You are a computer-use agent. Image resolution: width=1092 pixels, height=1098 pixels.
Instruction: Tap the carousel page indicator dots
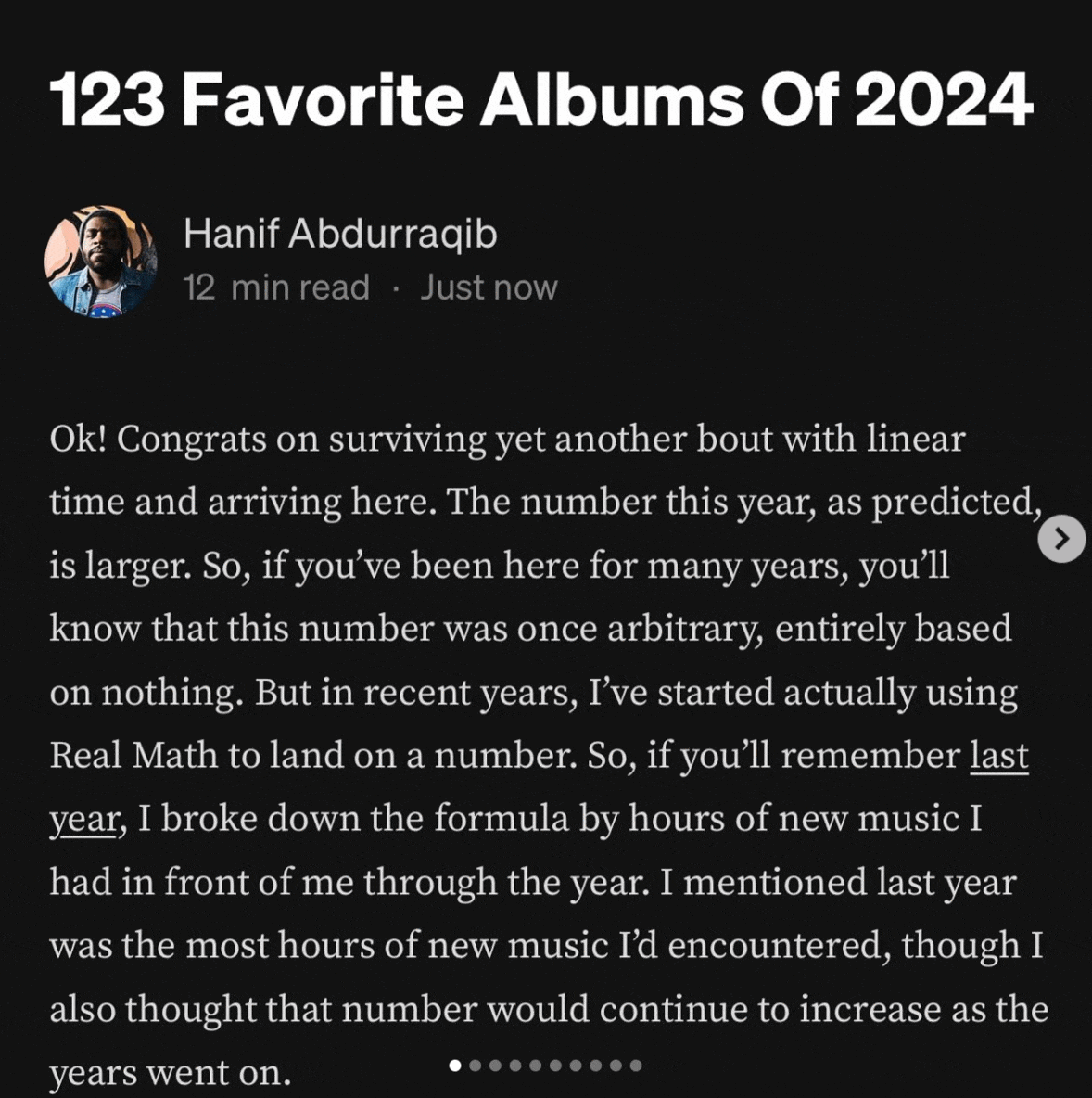coord(545,1066)
